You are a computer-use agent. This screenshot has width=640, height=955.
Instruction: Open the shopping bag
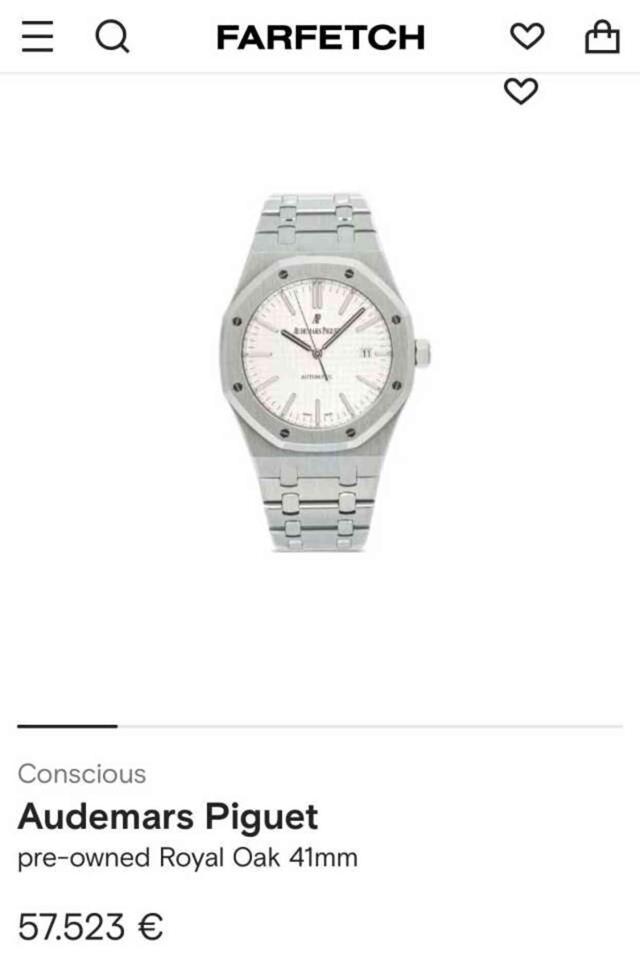tap(601, 37)
